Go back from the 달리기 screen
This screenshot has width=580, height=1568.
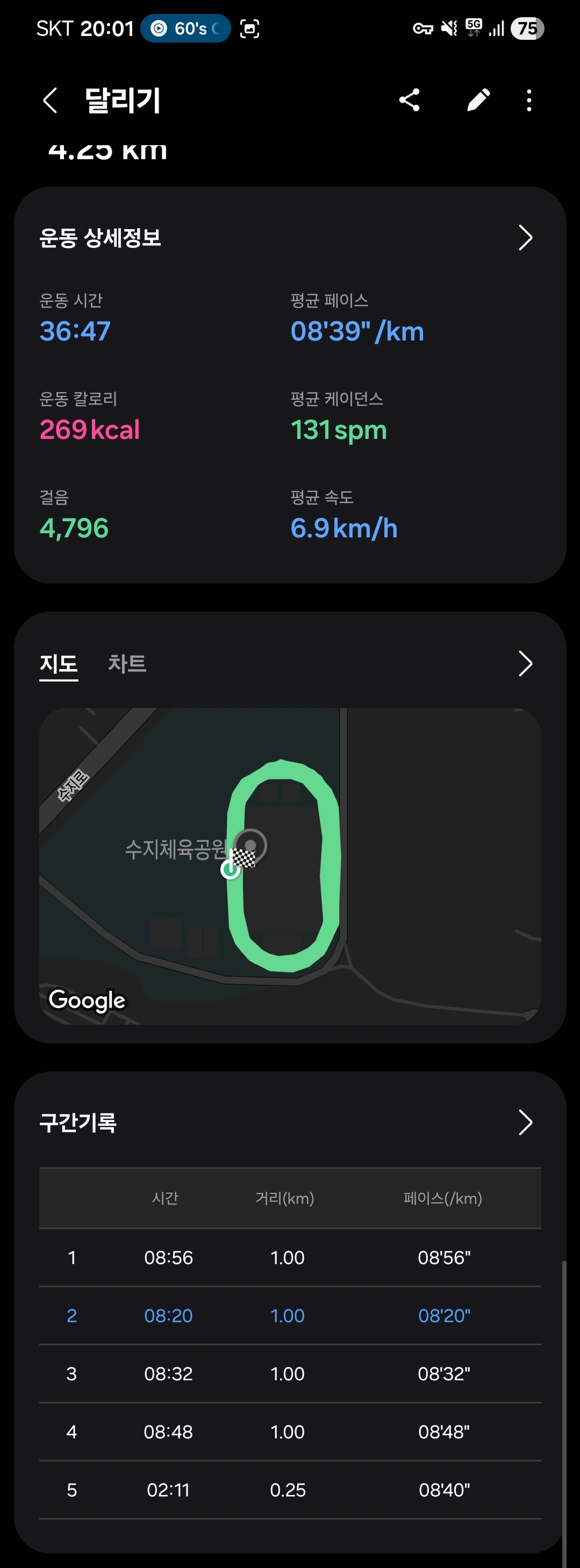click(x=51, y=101)
